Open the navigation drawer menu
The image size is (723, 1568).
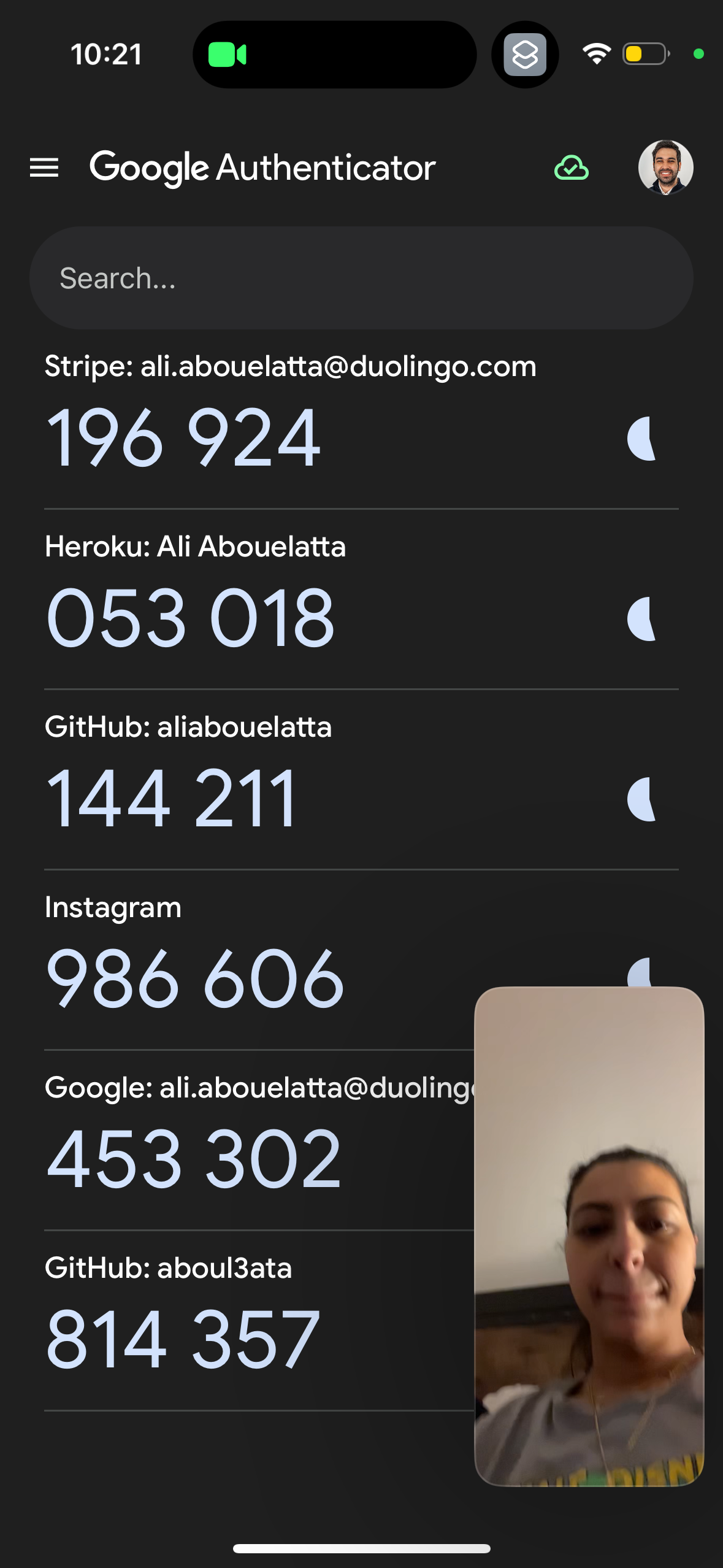click(45, 167)
